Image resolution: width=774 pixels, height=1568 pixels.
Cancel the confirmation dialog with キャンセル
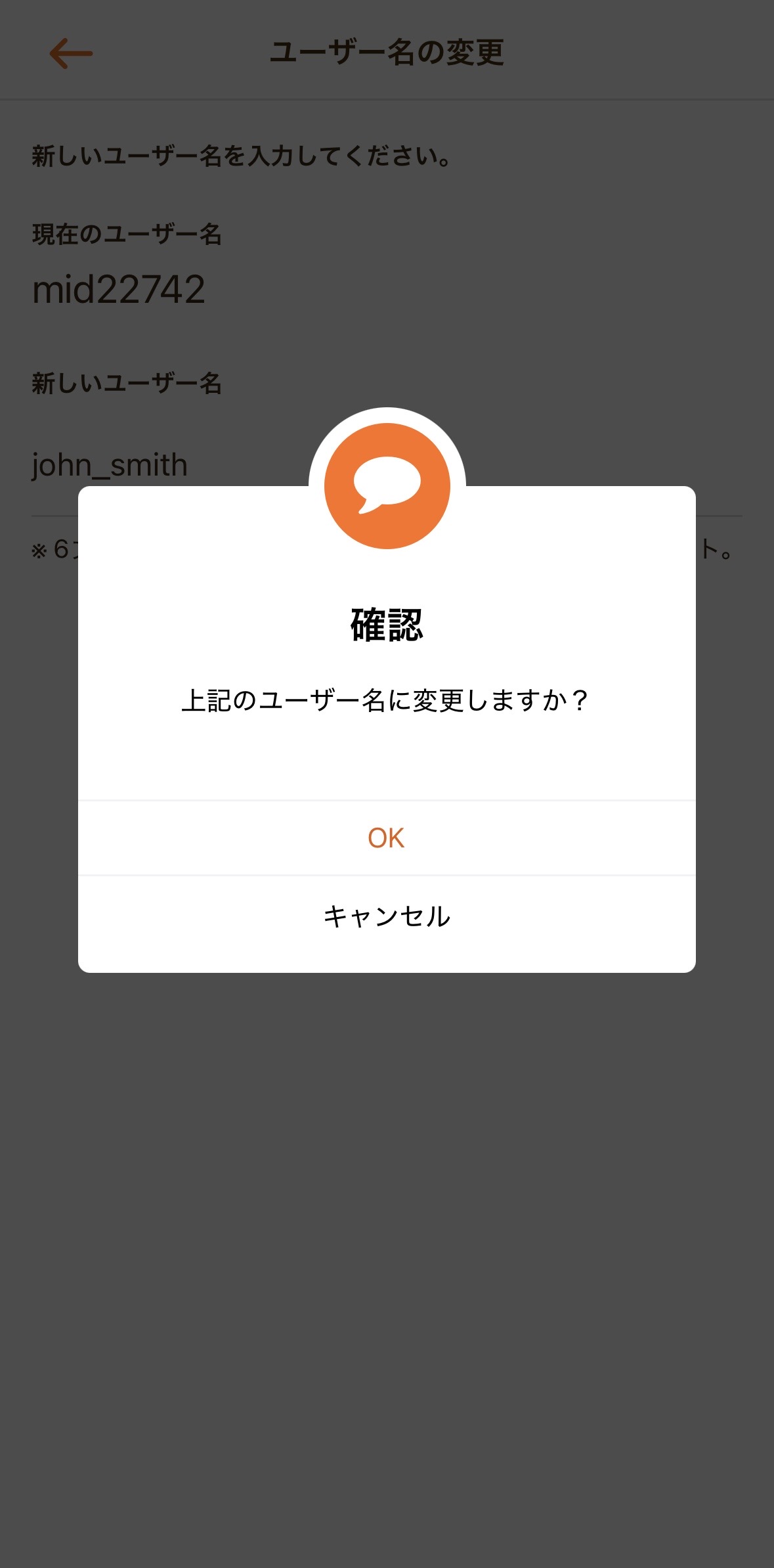387,916
